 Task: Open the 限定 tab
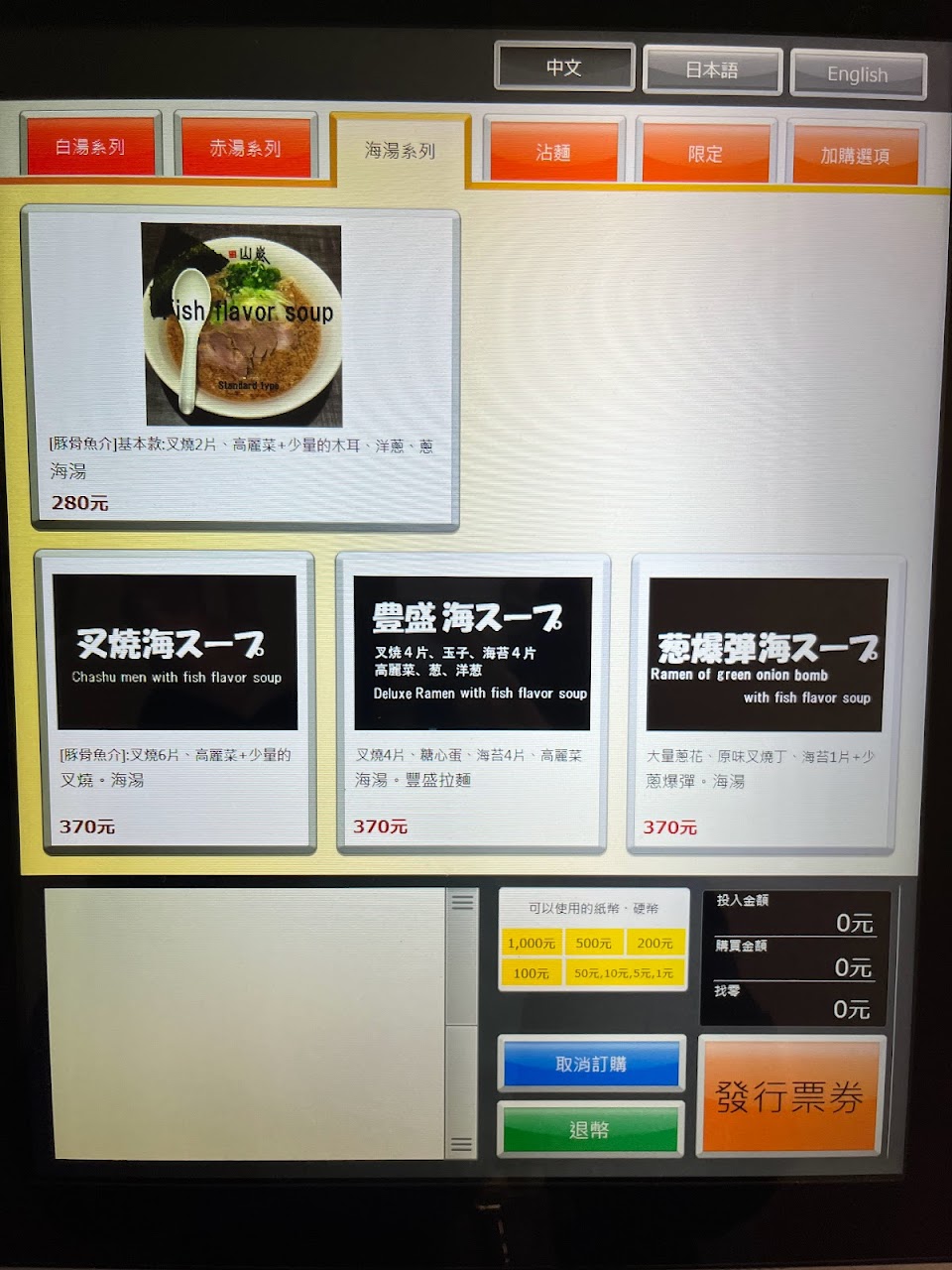tap(705, 154)
